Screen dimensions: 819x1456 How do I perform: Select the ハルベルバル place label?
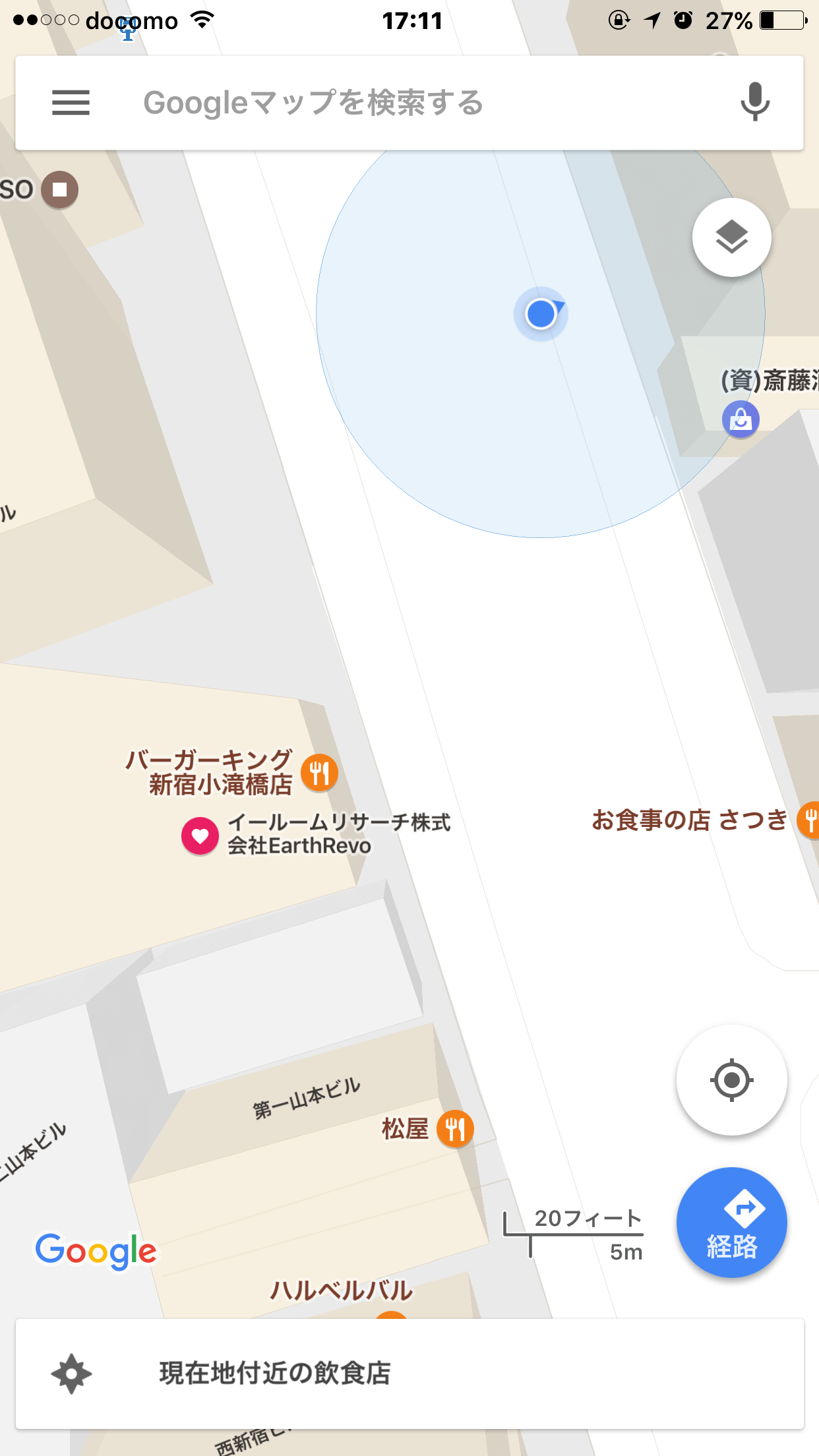tap(342, 1290)
